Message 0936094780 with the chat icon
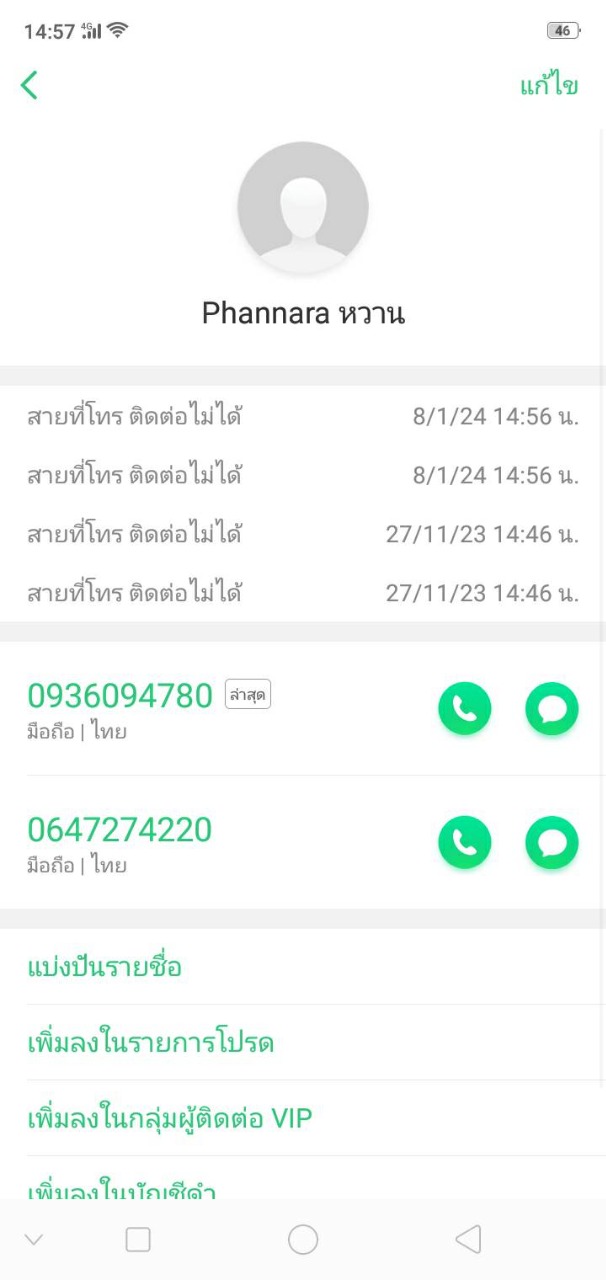The image size is (606, 1280). click(x=552, y=708)
